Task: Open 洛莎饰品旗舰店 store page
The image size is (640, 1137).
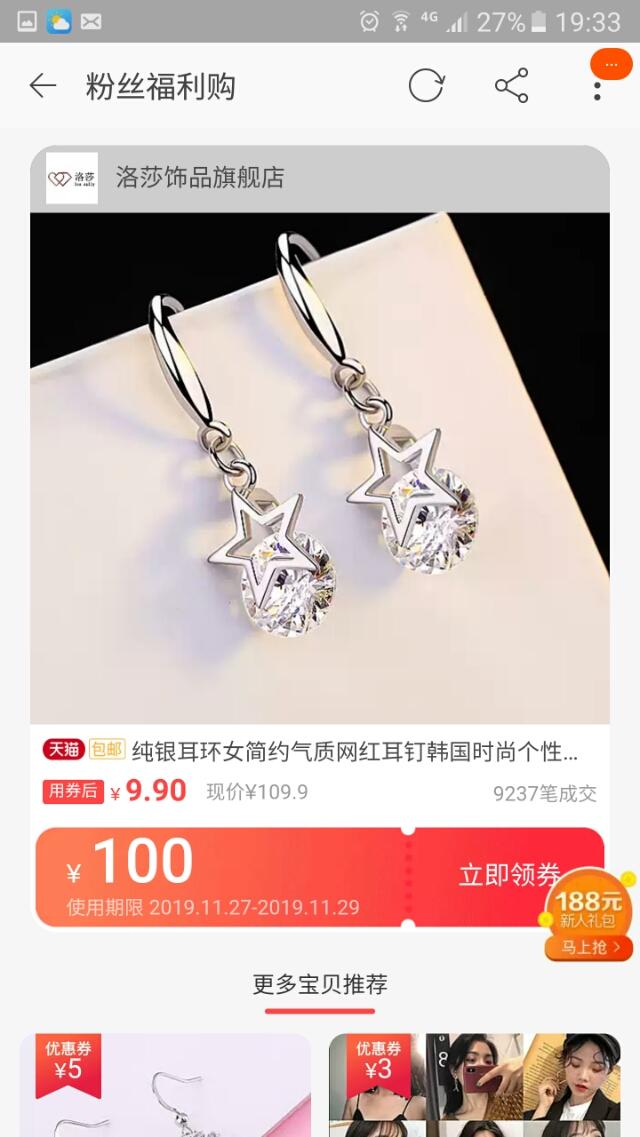Action: [x=200, y=178]
